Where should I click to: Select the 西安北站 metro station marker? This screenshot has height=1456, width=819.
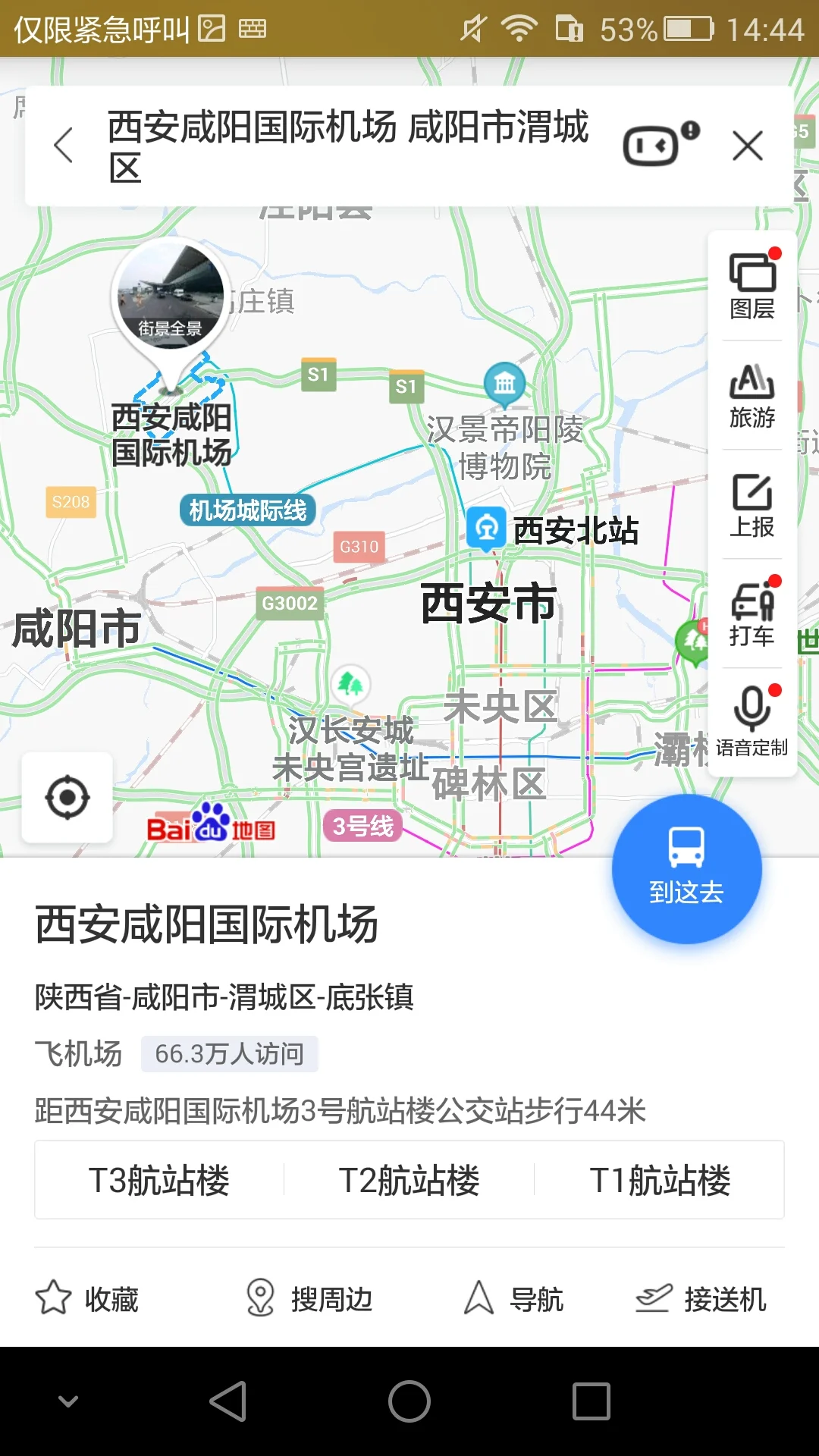[x=488, y=529]
